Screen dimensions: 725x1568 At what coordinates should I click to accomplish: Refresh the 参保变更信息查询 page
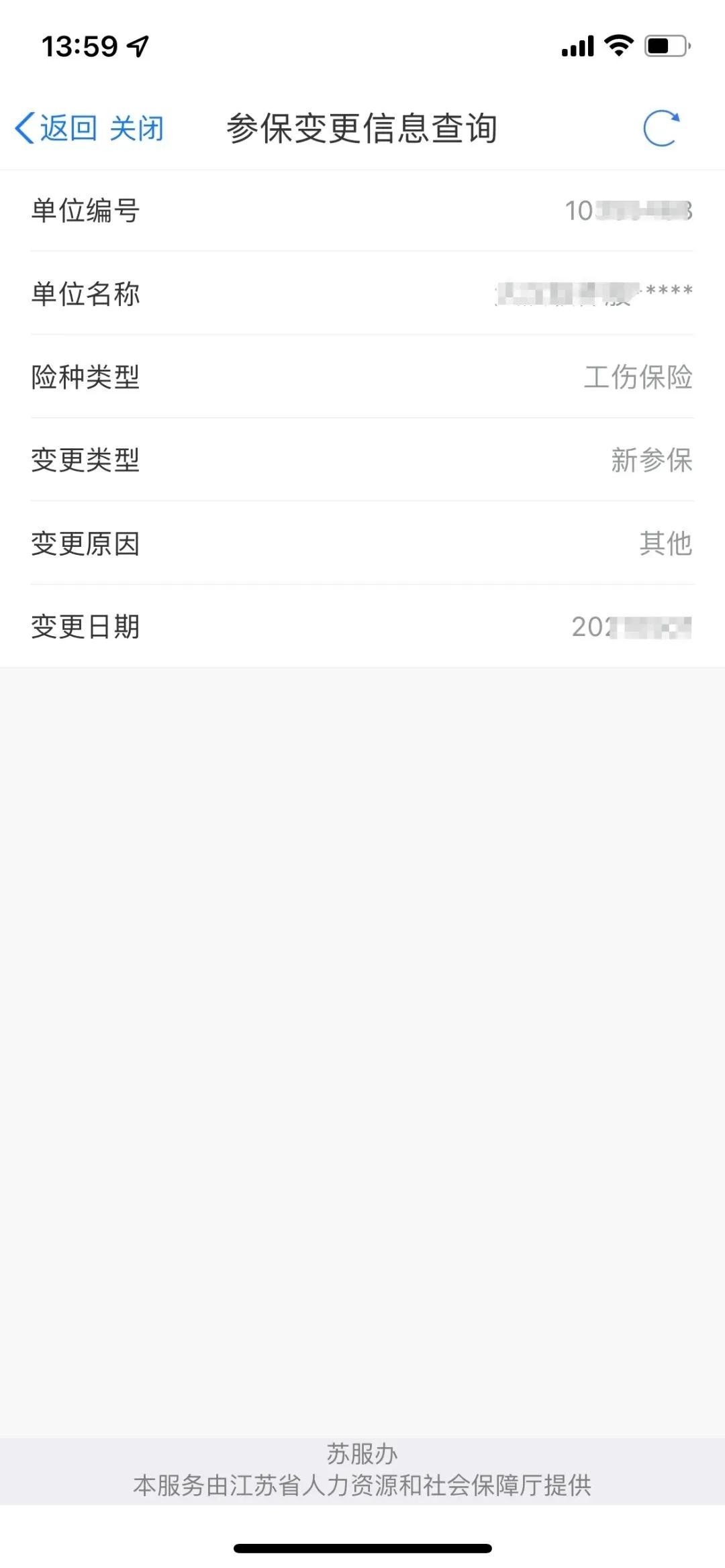pyautogui.click(x=661, y=128)
